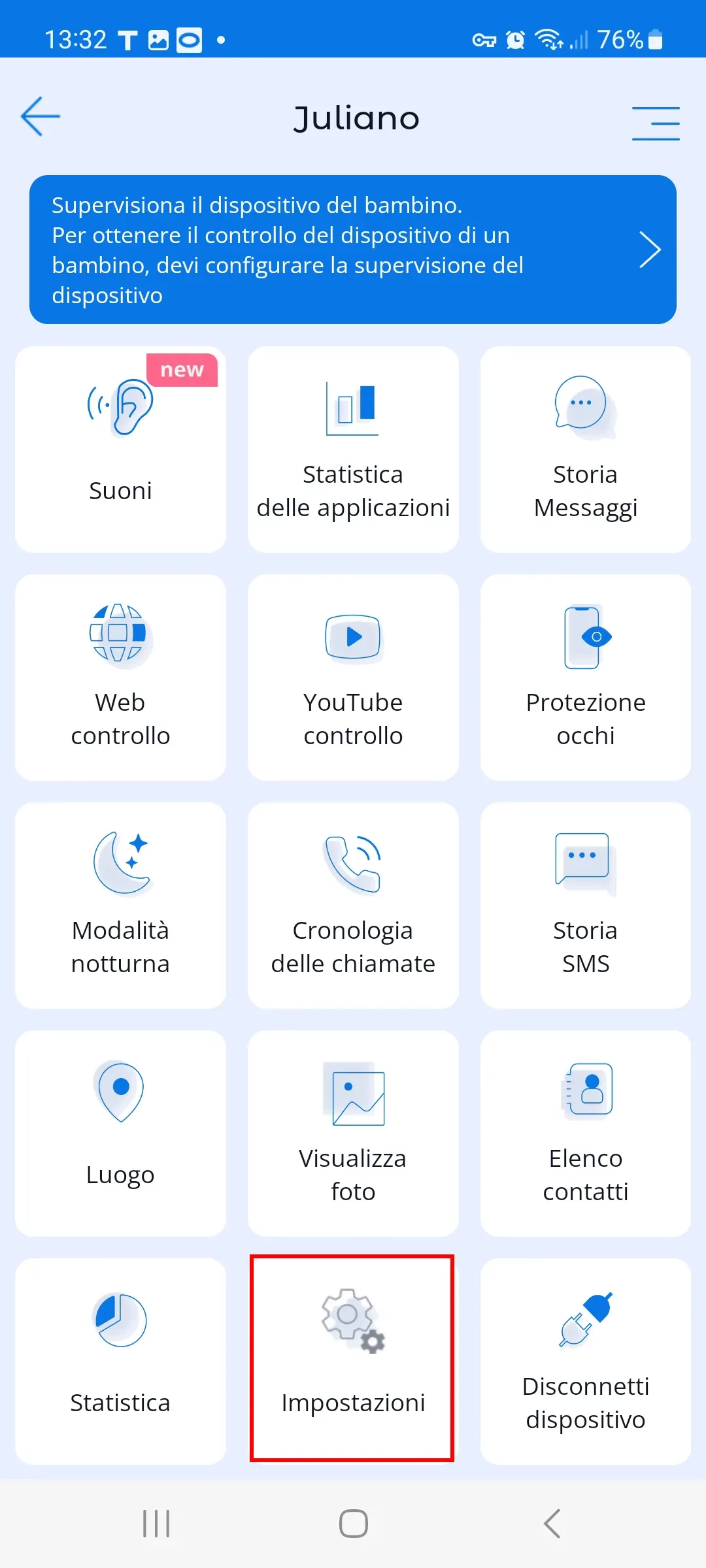This screenshot has height=1568, width=706.
Task: Select Disconnetti dispositivo
Action: (x=585, y=1362)
